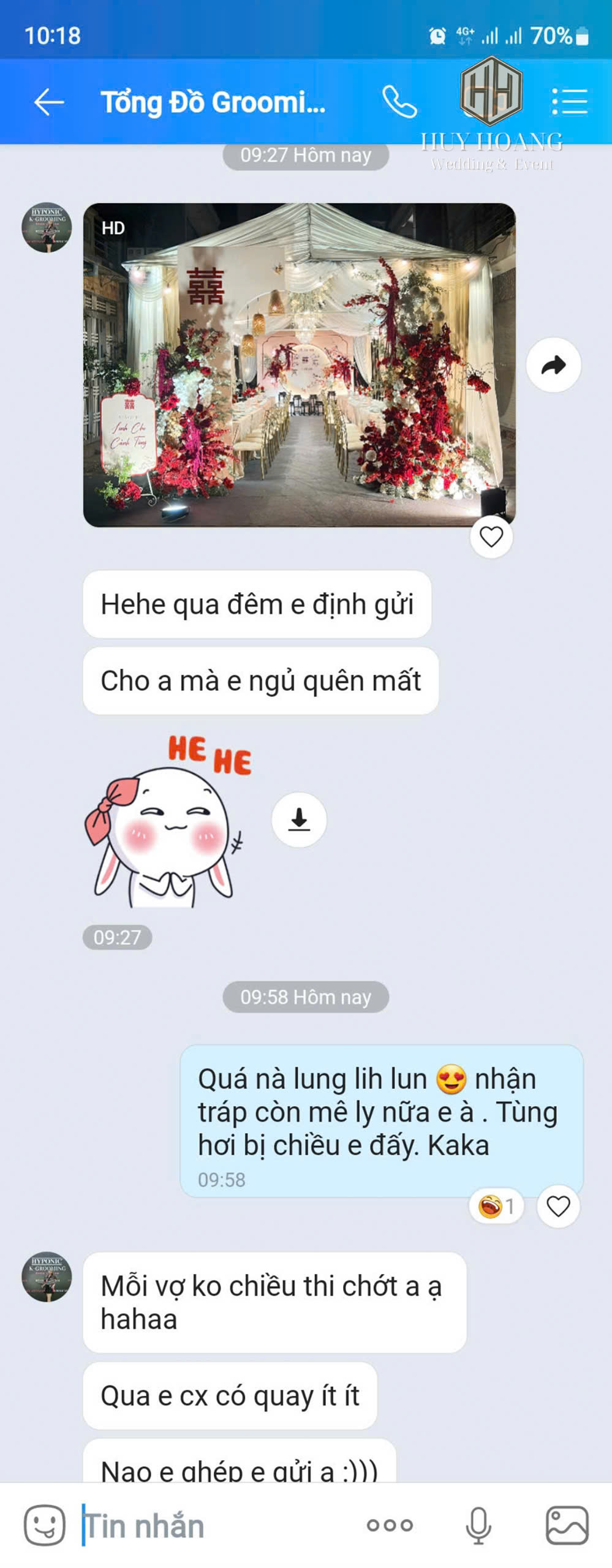Open more attachment options
The width and height of the screenshot is (612, 1568).
click(x=390, y=1525)
